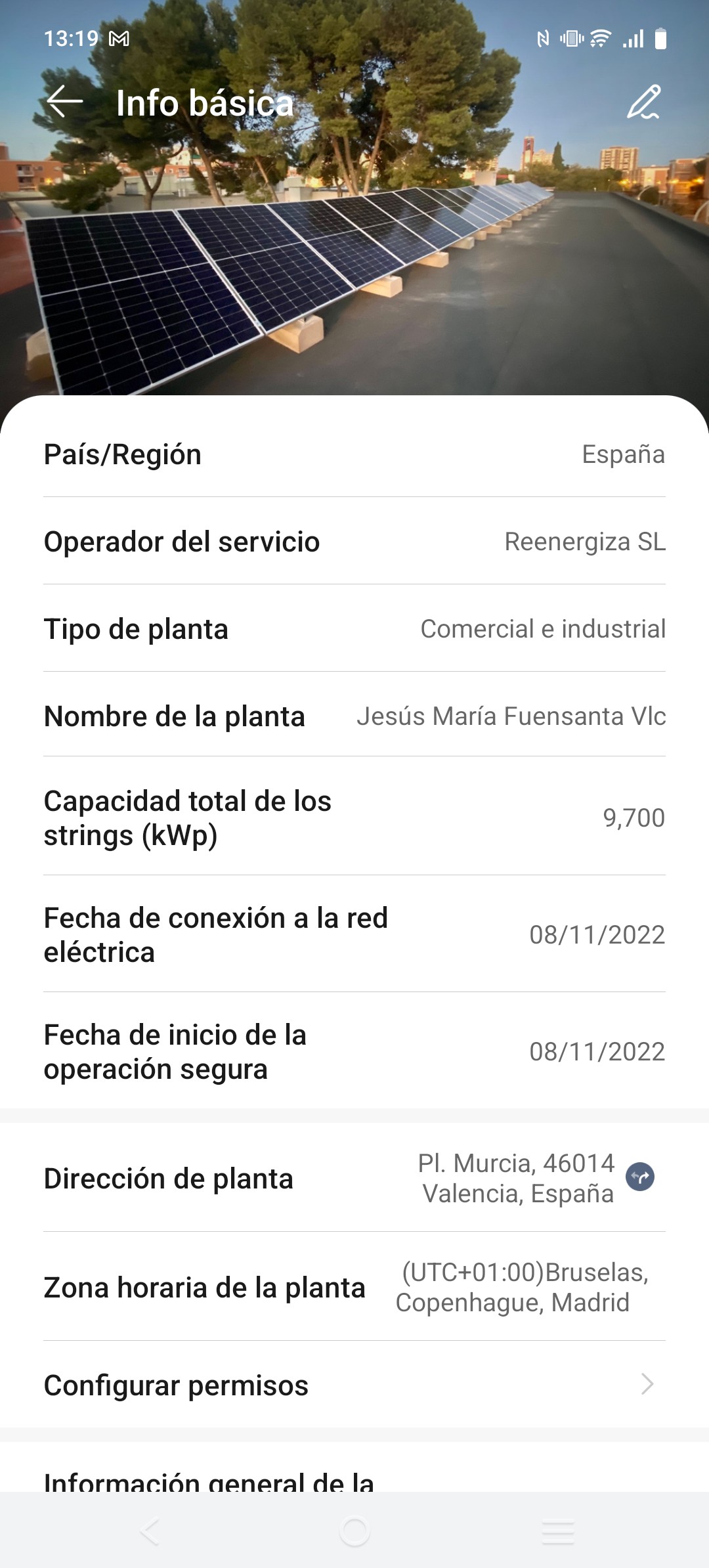Viewport: 709px width, 1568px height.
Task: Open navigation to the plant address
Action: [x=640, y=1177]
